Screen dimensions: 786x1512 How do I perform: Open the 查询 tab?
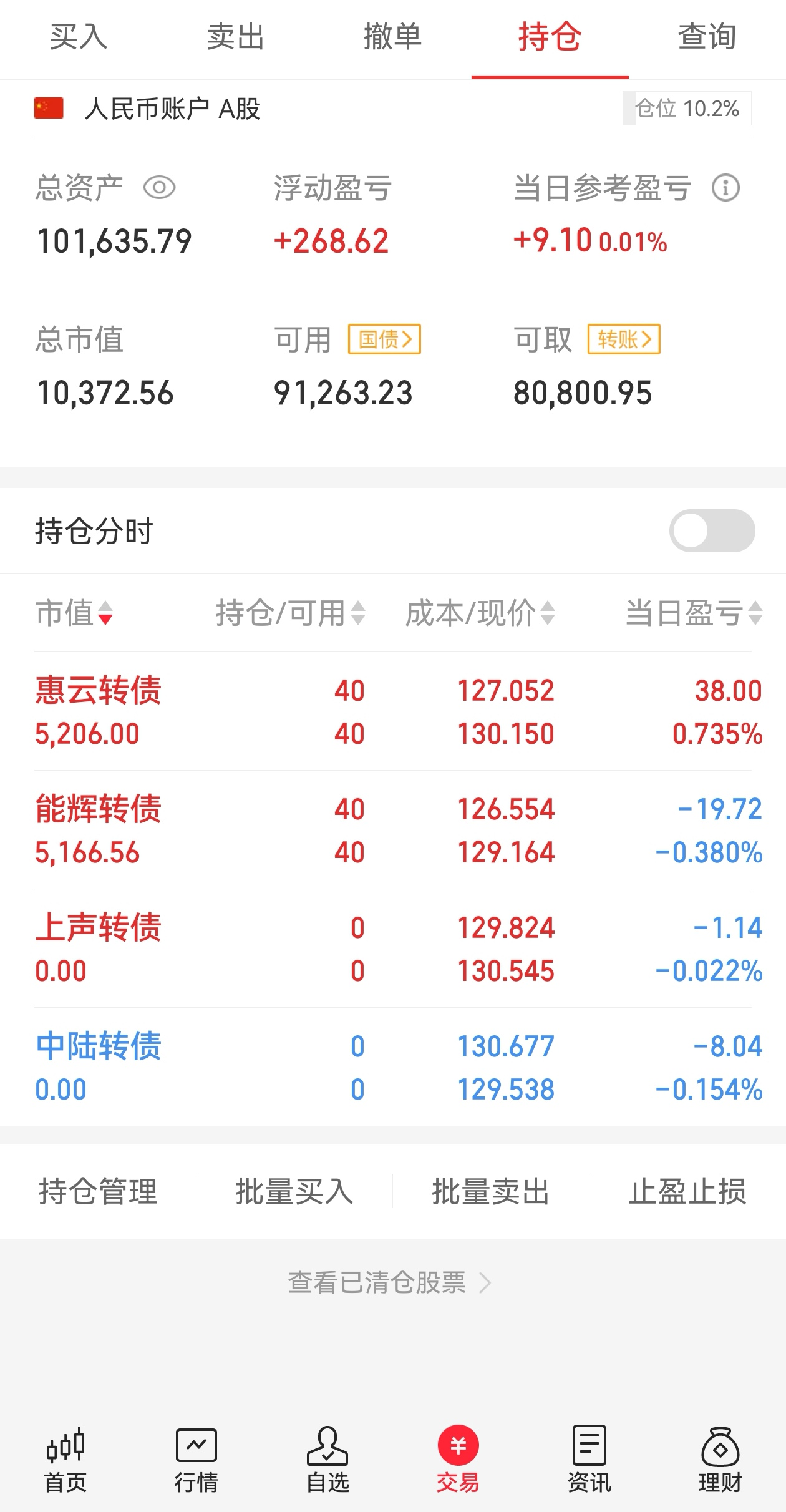707,37
